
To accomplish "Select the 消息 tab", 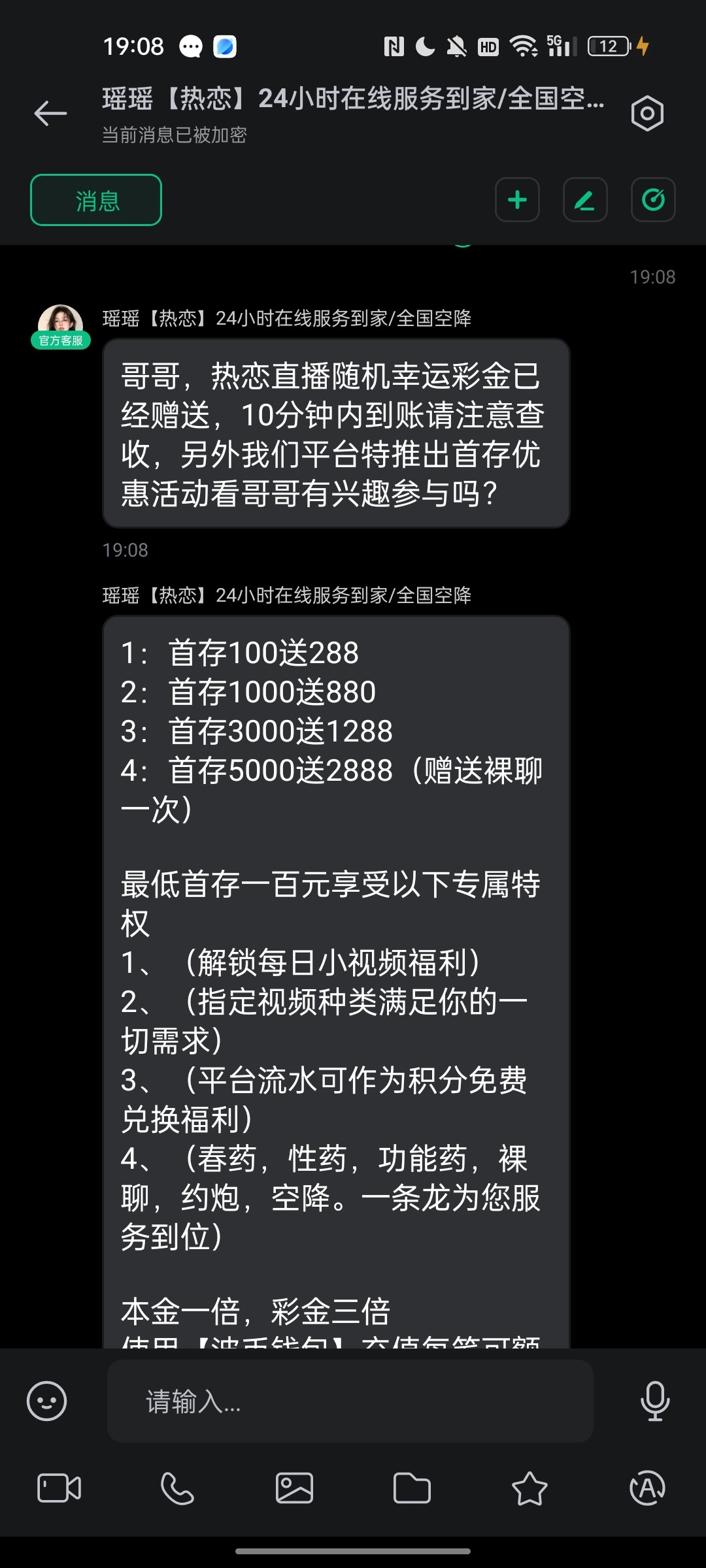I will (x=96, y=200).
